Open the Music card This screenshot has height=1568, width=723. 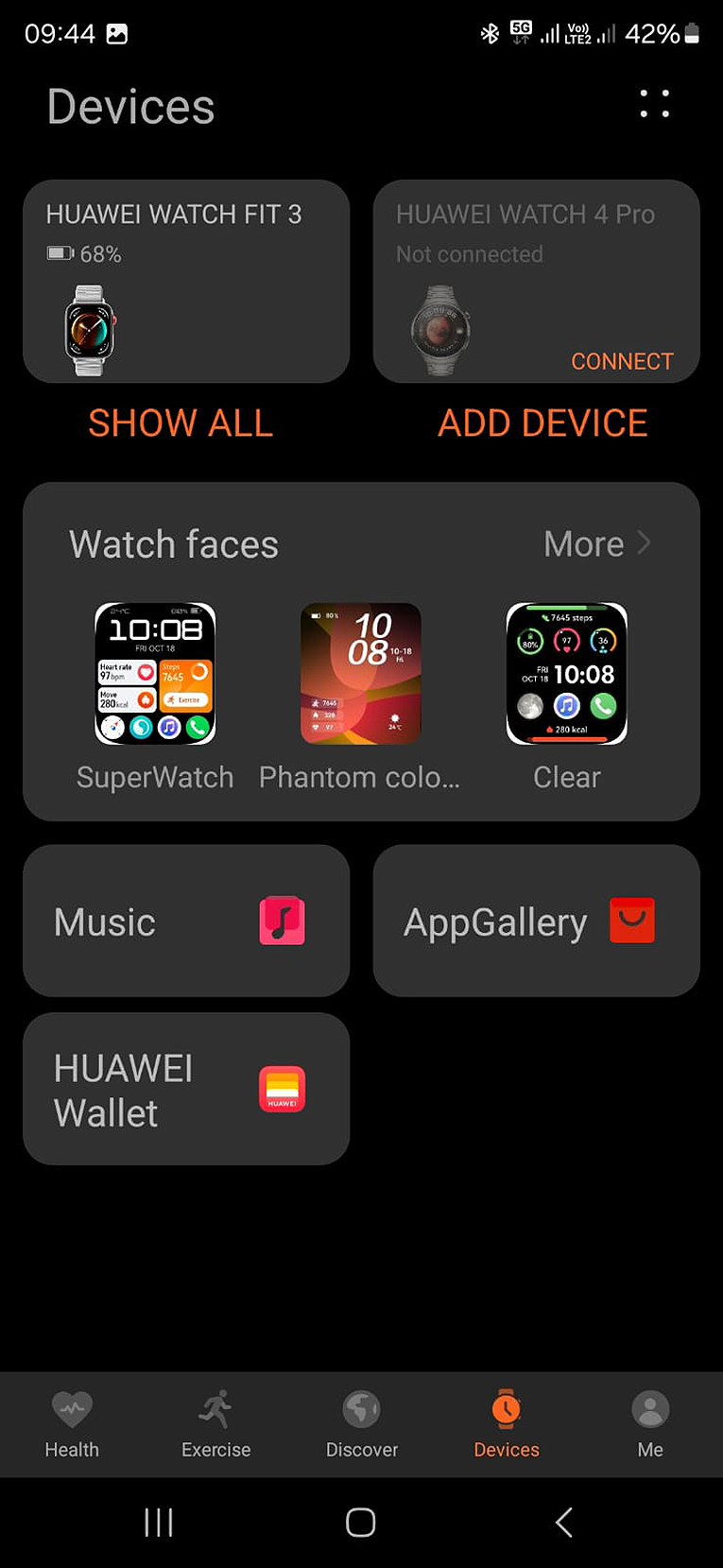186,921
